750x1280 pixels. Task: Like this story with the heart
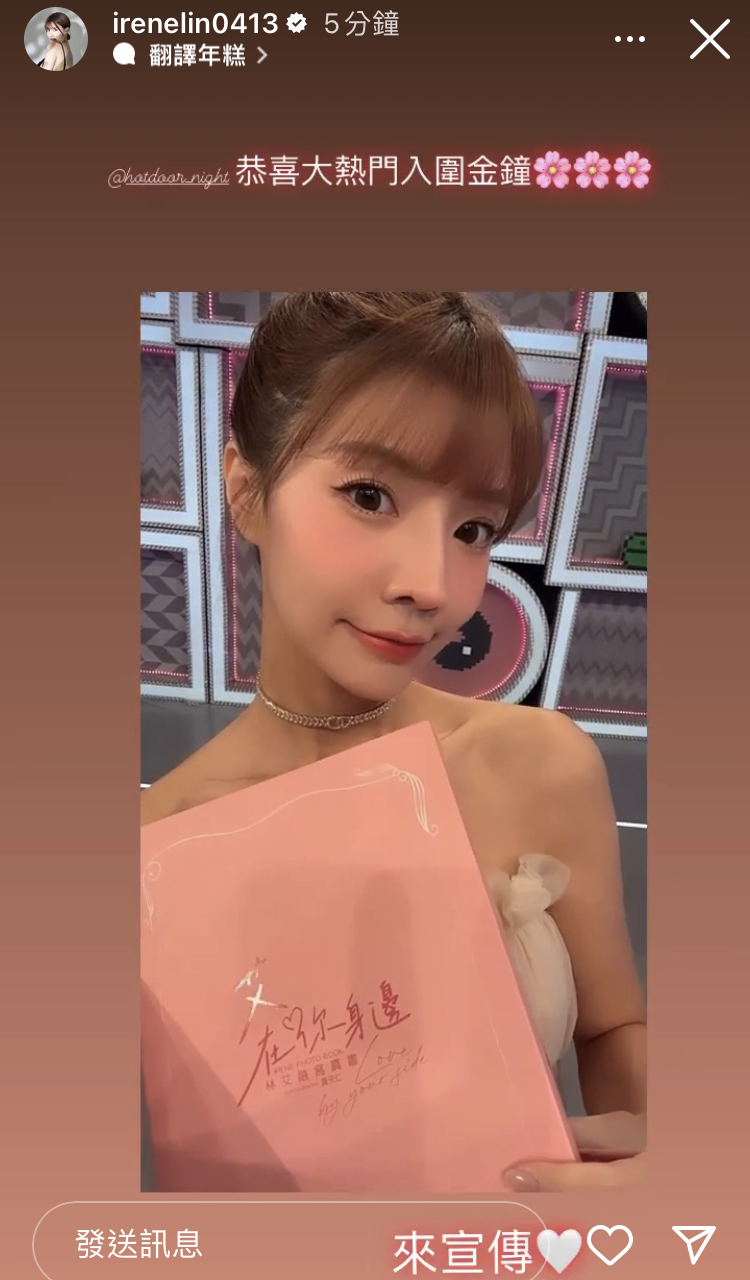[x=610, y=1245]
